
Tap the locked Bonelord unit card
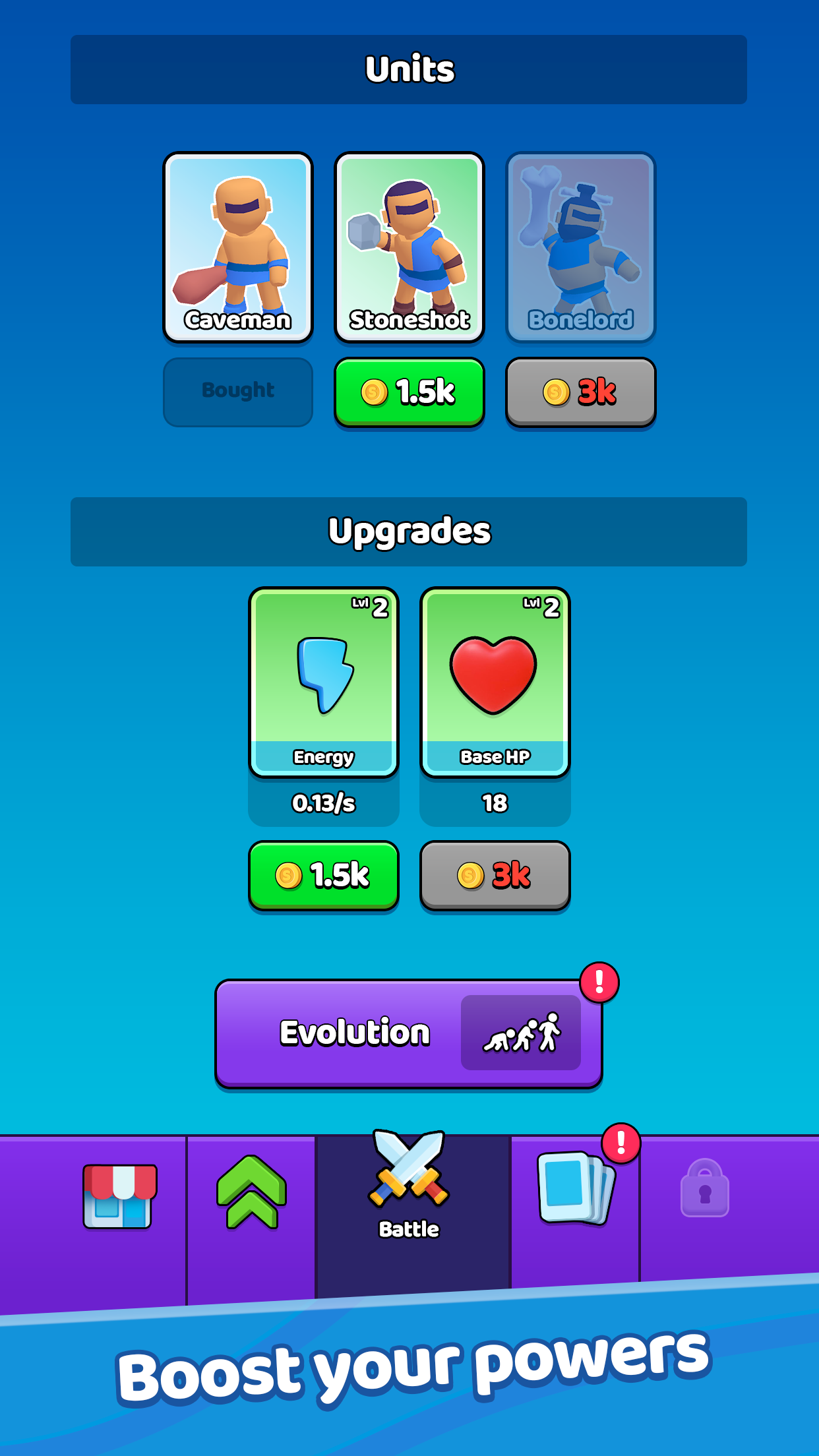click(x=580, y=246)
